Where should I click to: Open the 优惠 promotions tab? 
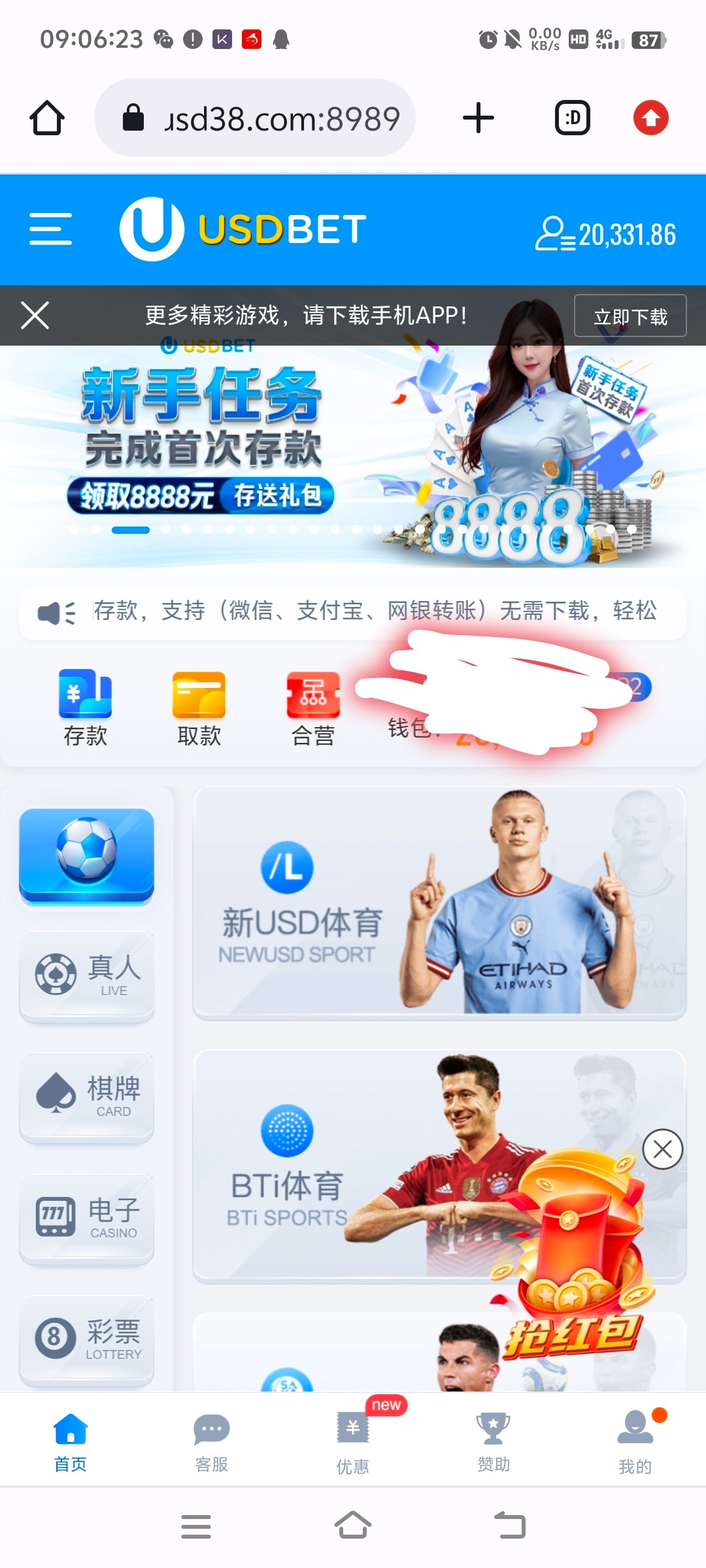point(353,1441)
